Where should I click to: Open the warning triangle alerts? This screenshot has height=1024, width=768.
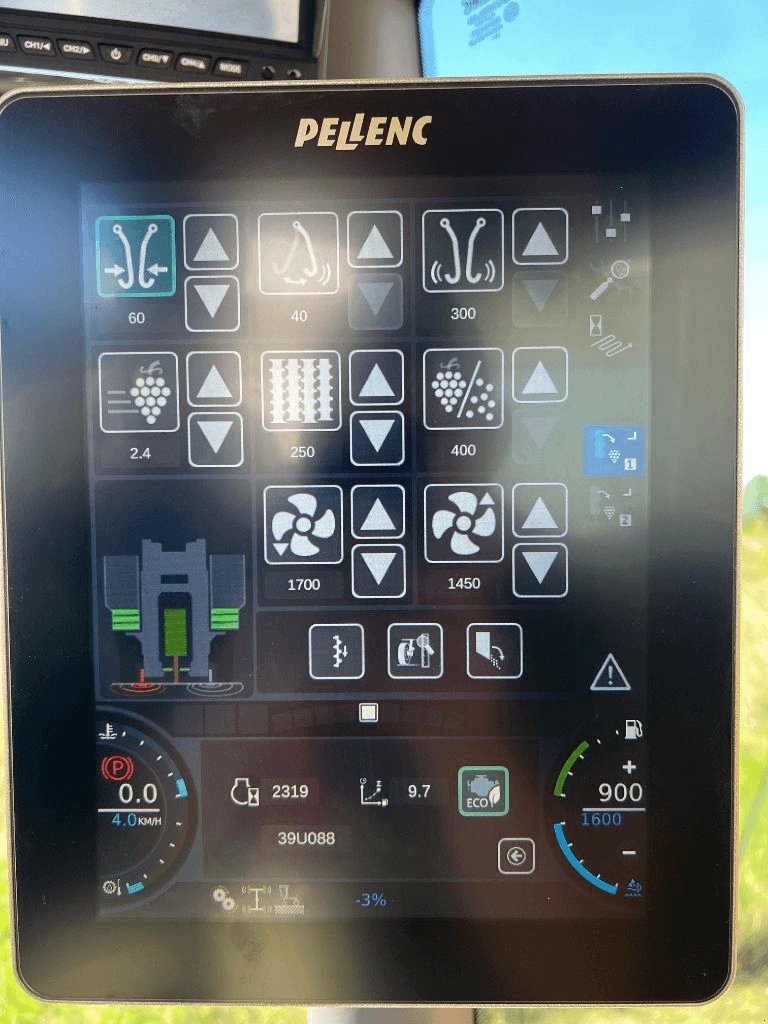(x=610, y=673)
